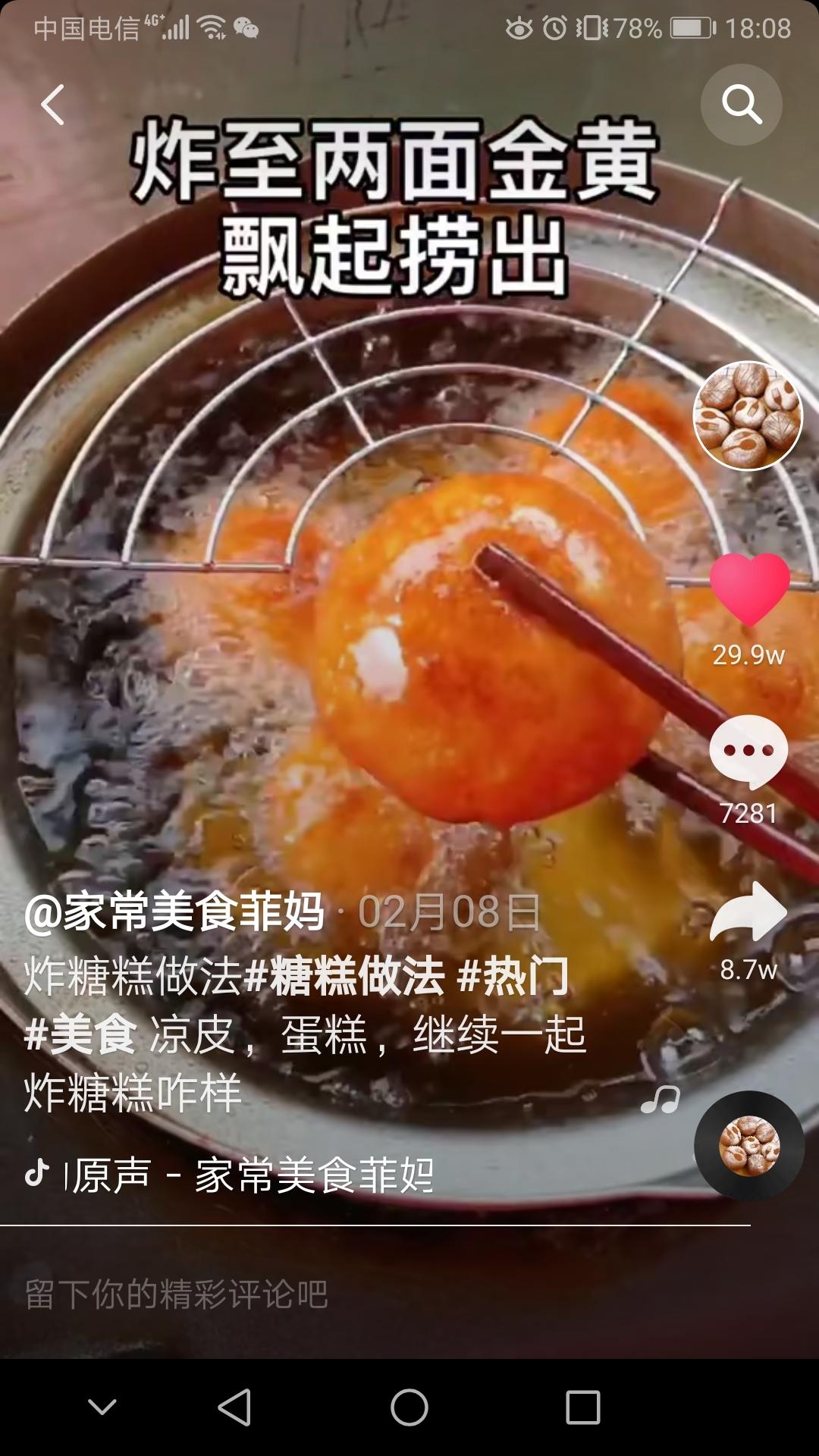
Task: Go back using the top-left arrow
Action: pyautogui.click(x=53, y=105)
